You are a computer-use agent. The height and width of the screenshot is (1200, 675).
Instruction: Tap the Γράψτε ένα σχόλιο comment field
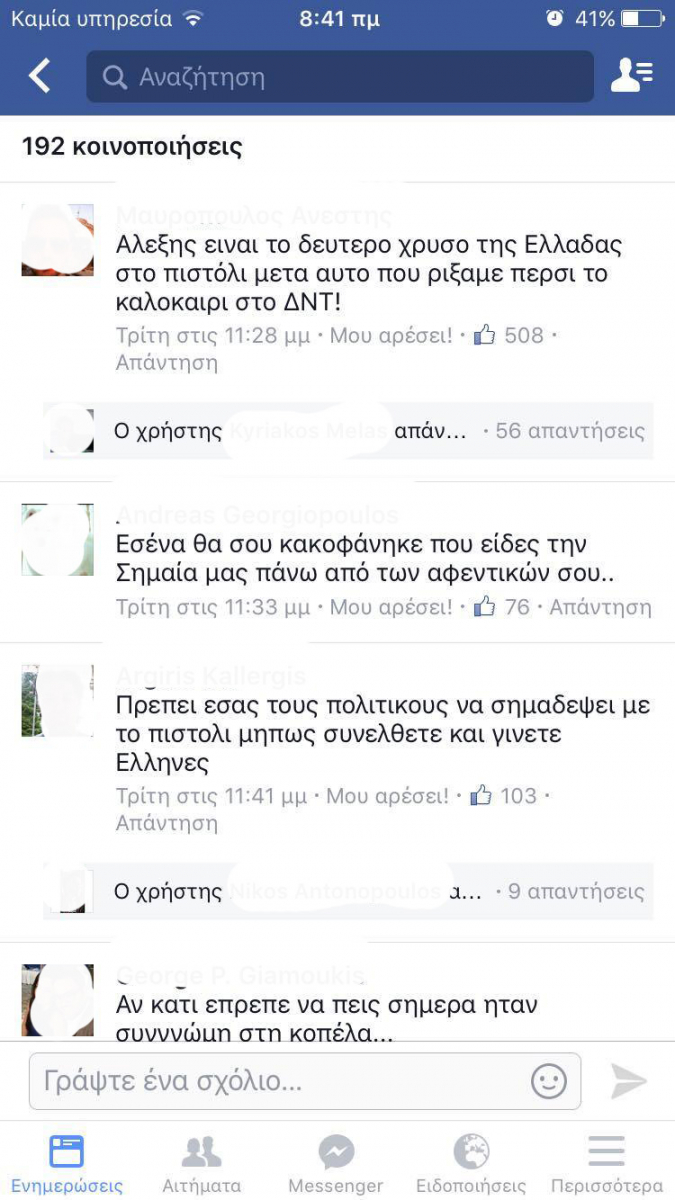280,1081
